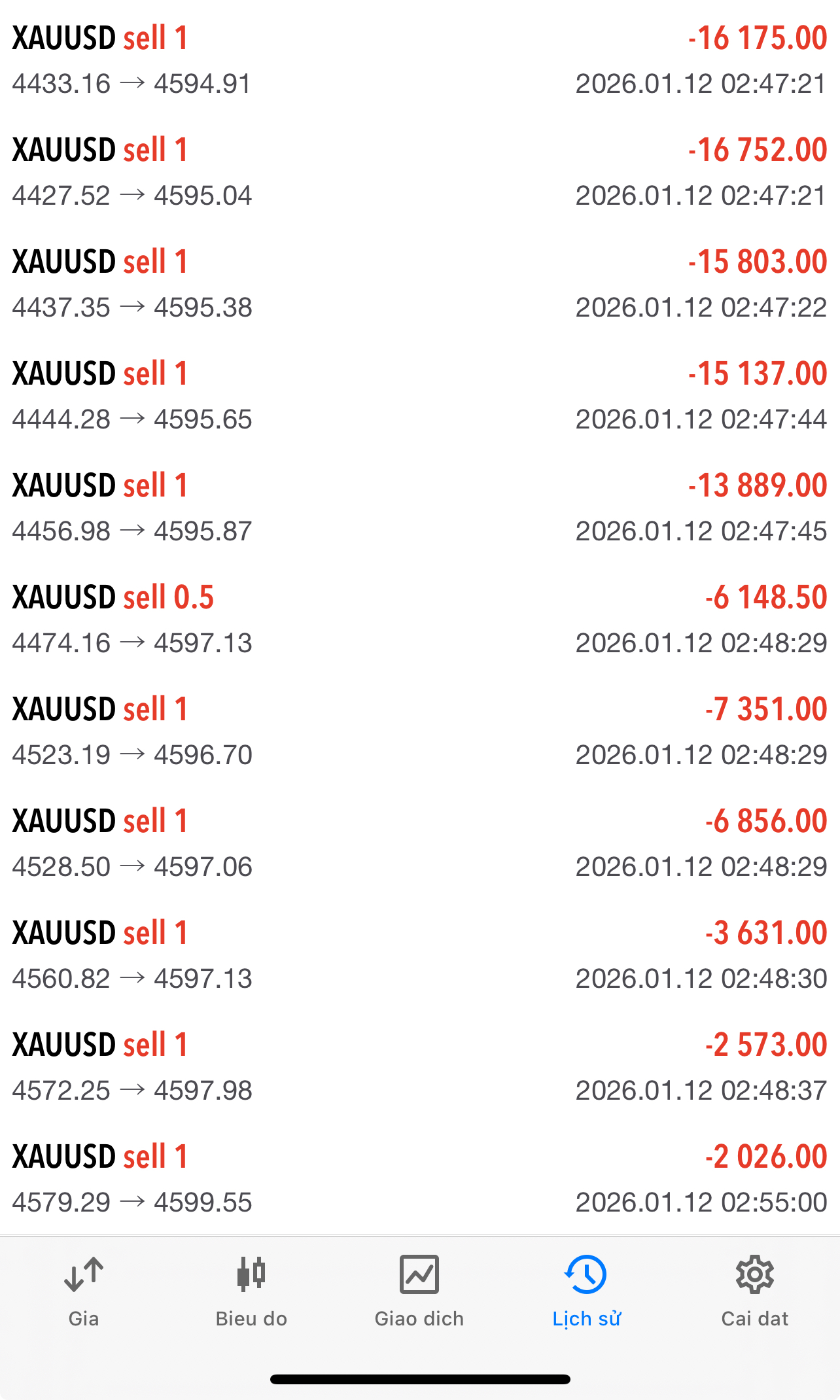Open the trade entered at 4444.28
Viewport: 840px width, 1400px height.
(420, 396)
